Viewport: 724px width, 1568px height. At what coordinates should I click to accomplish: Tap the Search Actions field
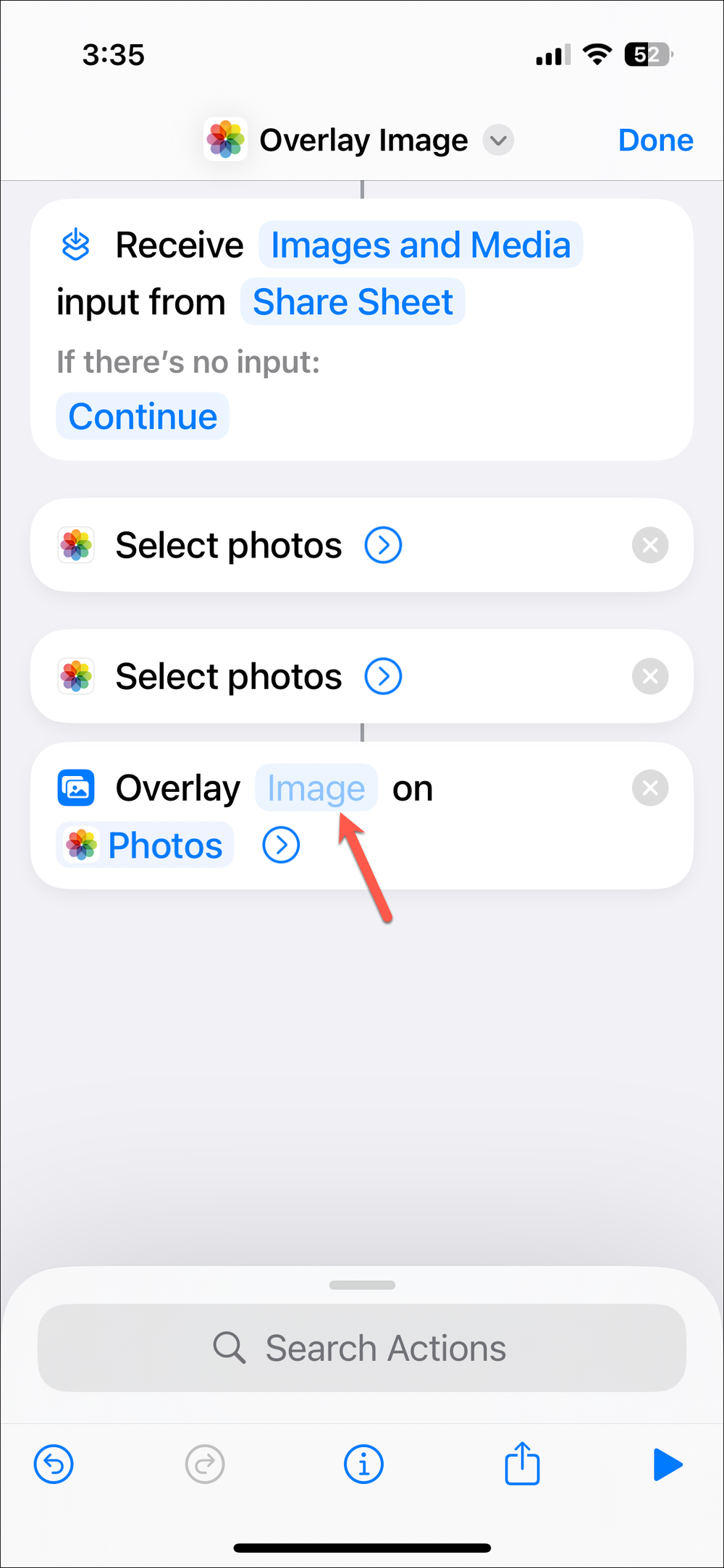(x=362, y=1347)
